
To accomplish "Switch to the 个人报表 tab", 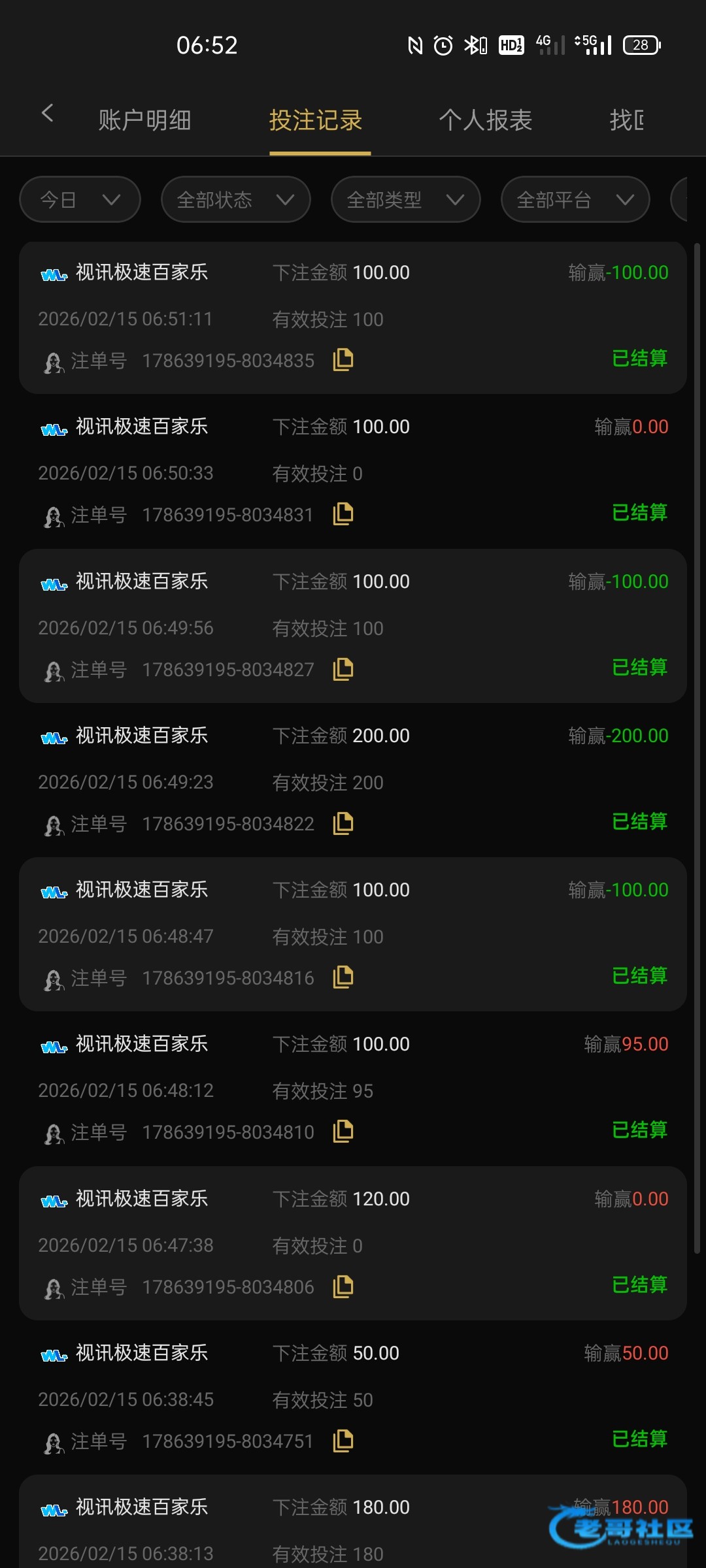I will click(x=485, y=120).
